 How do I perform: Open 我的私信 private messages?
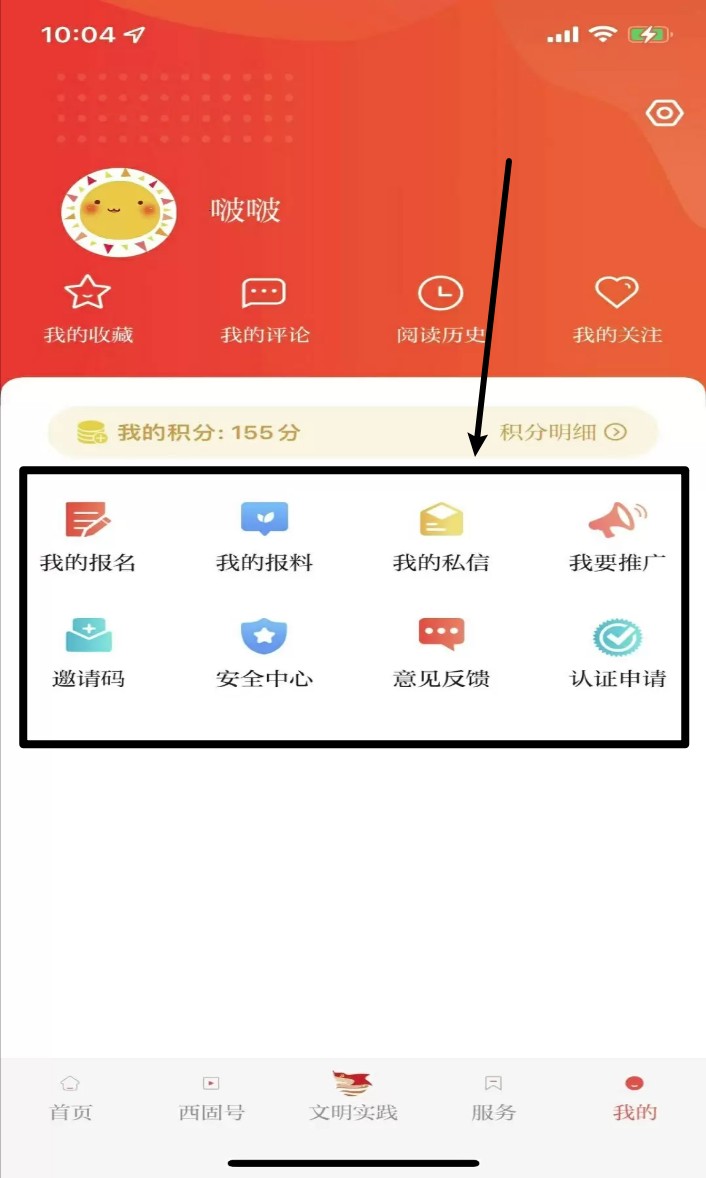pyautogui.click(x=441, y=537)
